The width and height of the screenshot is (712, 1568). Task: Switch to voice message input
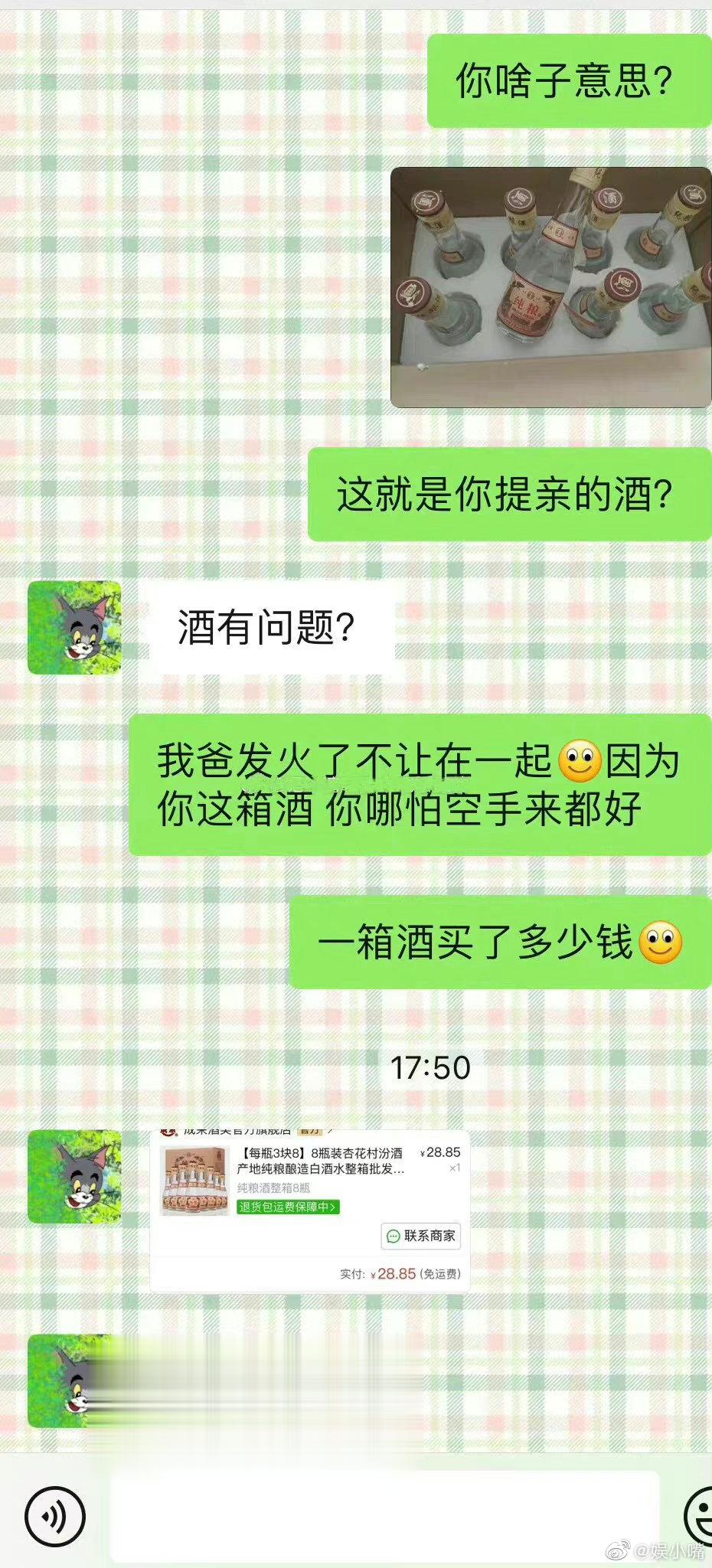tap(54, 1515)
